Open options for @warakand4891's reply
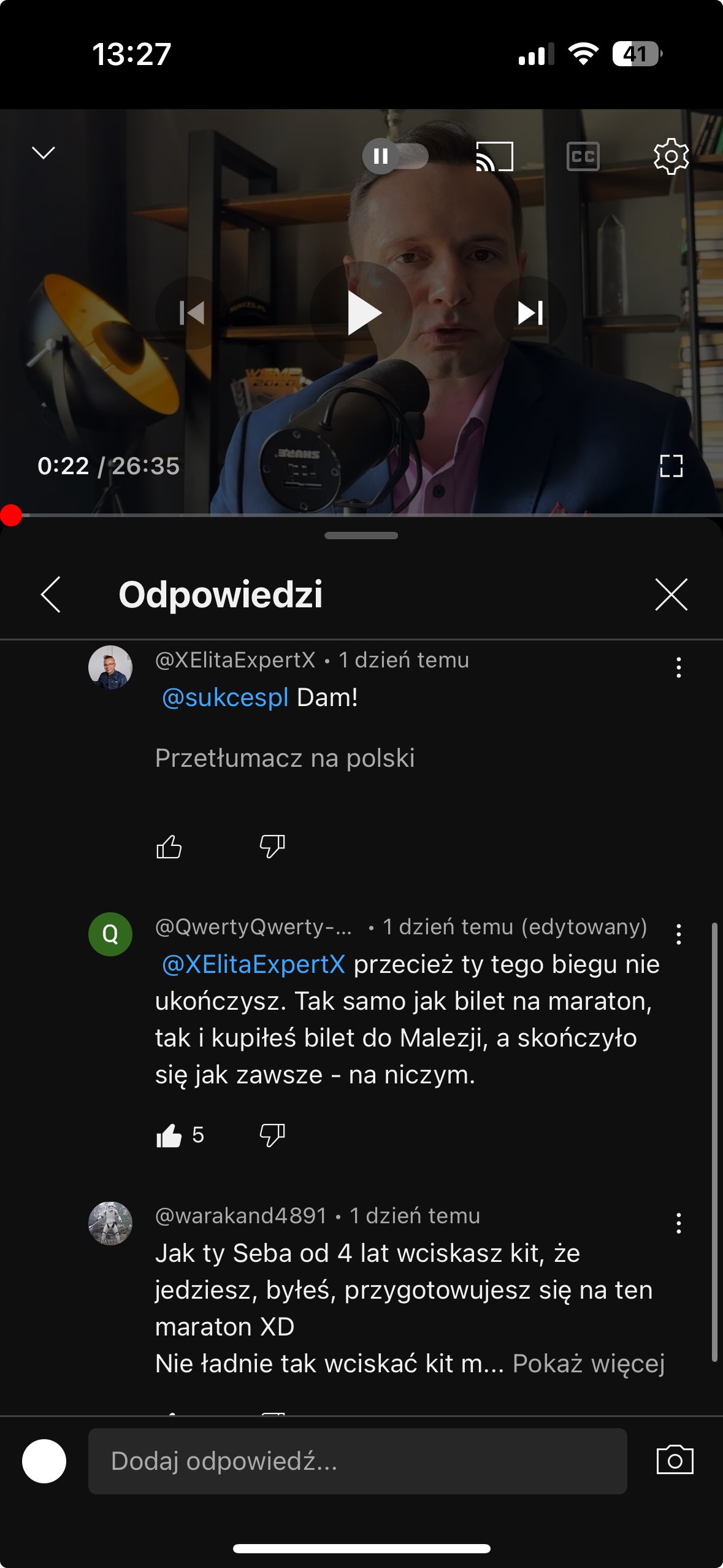 [x=678, y=1223]
